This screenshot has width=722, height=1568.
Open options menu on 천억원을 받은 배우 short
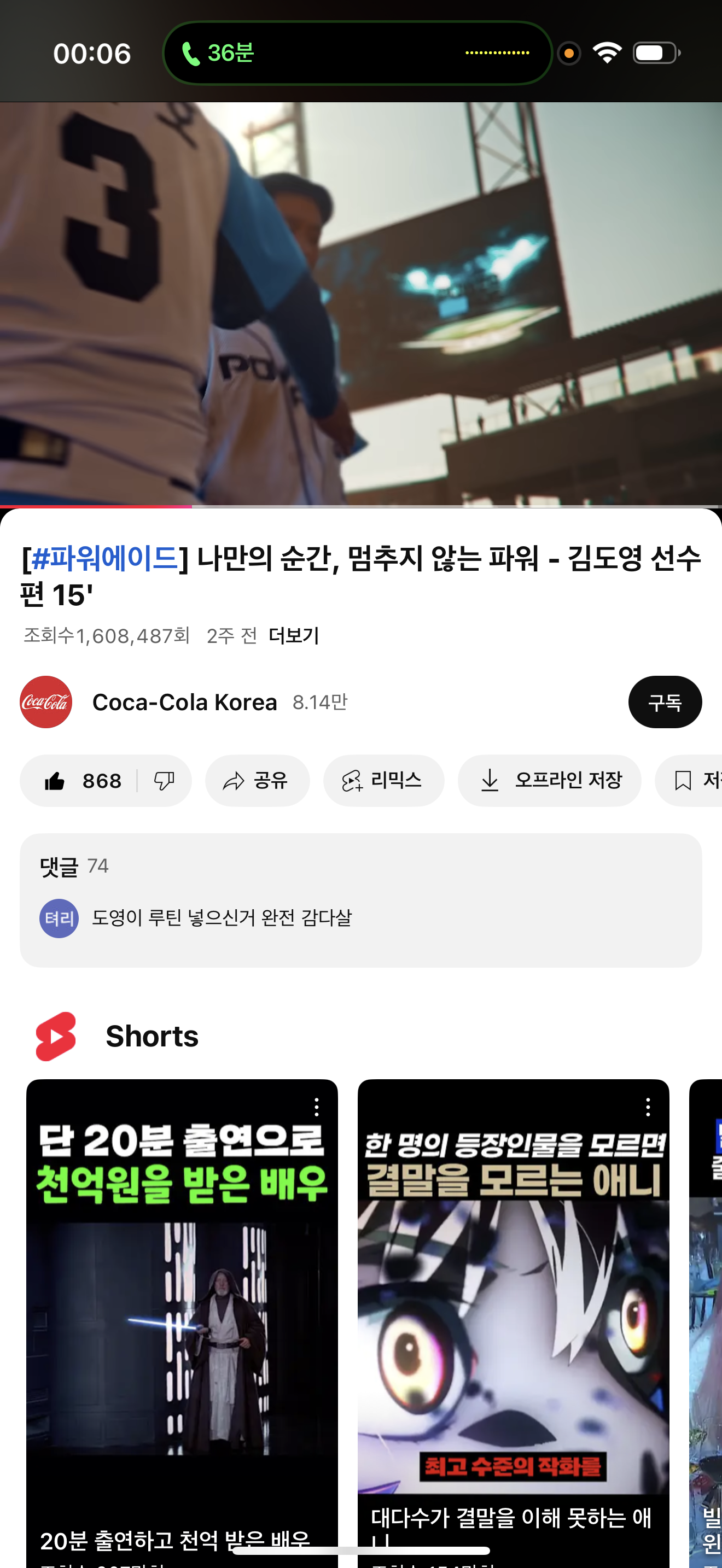(317, 1107)
